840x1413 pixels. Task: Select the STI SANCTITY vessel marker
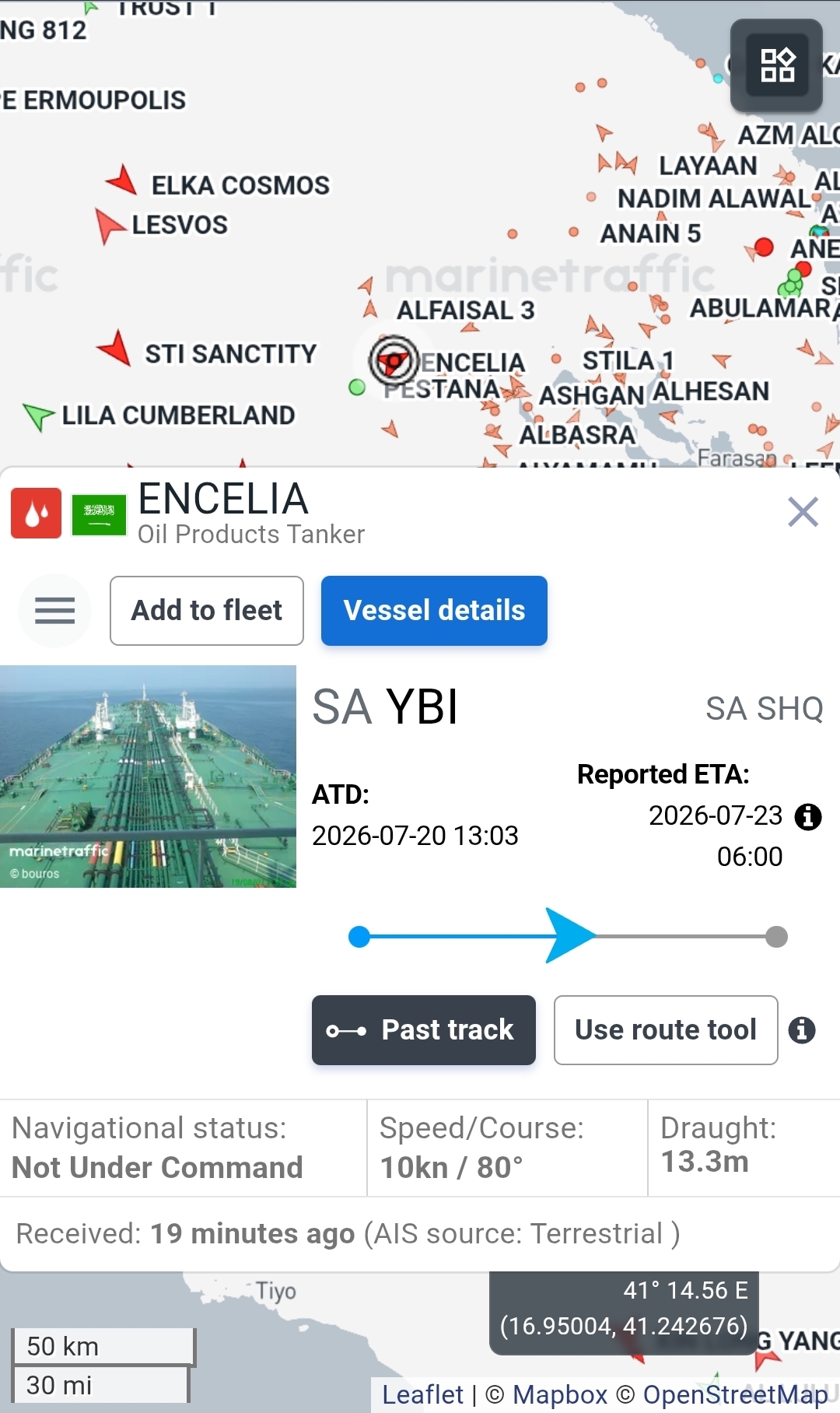tap(115, 348)
